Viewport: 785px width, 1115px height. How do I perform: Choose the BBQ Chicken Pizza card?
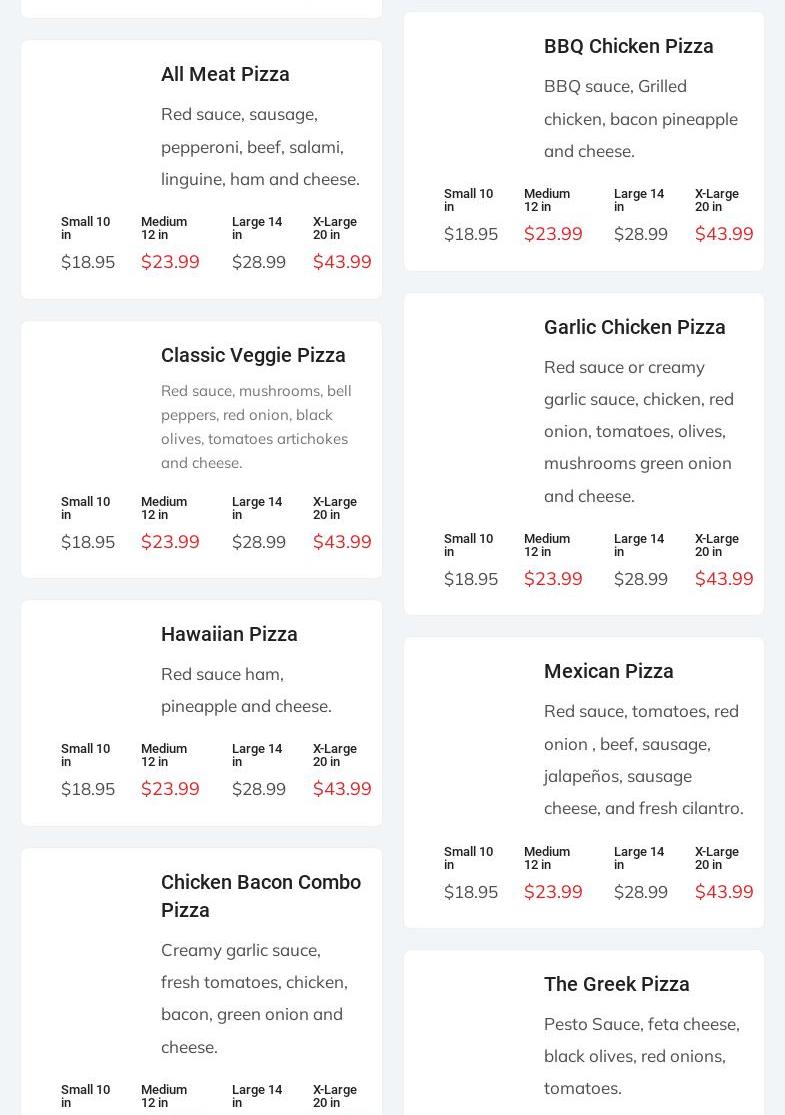[628, 47]
